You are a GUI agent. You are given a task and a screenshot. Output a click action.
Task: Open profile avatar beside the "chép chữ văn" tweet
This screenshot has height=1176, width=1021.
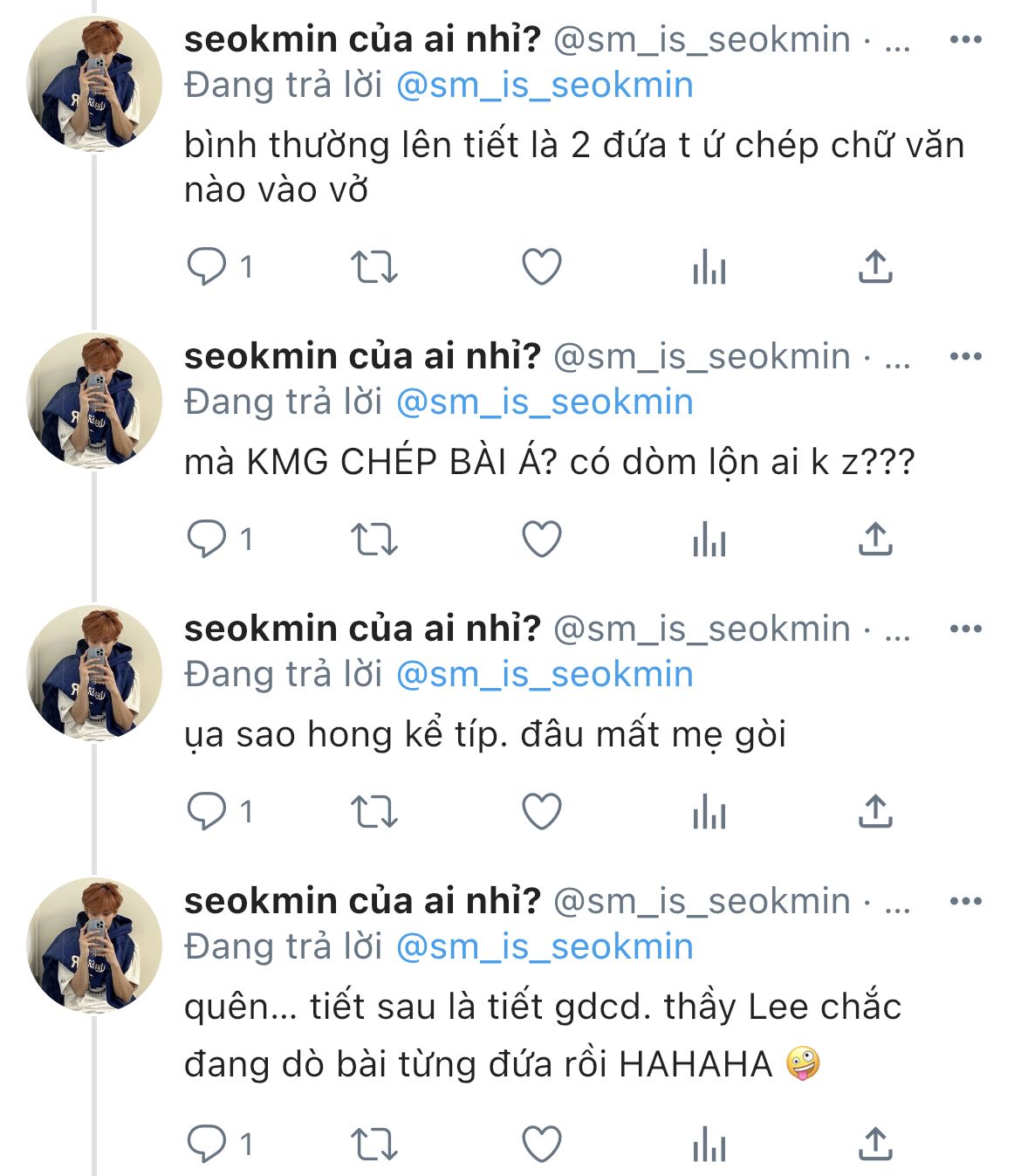point(94,85)
